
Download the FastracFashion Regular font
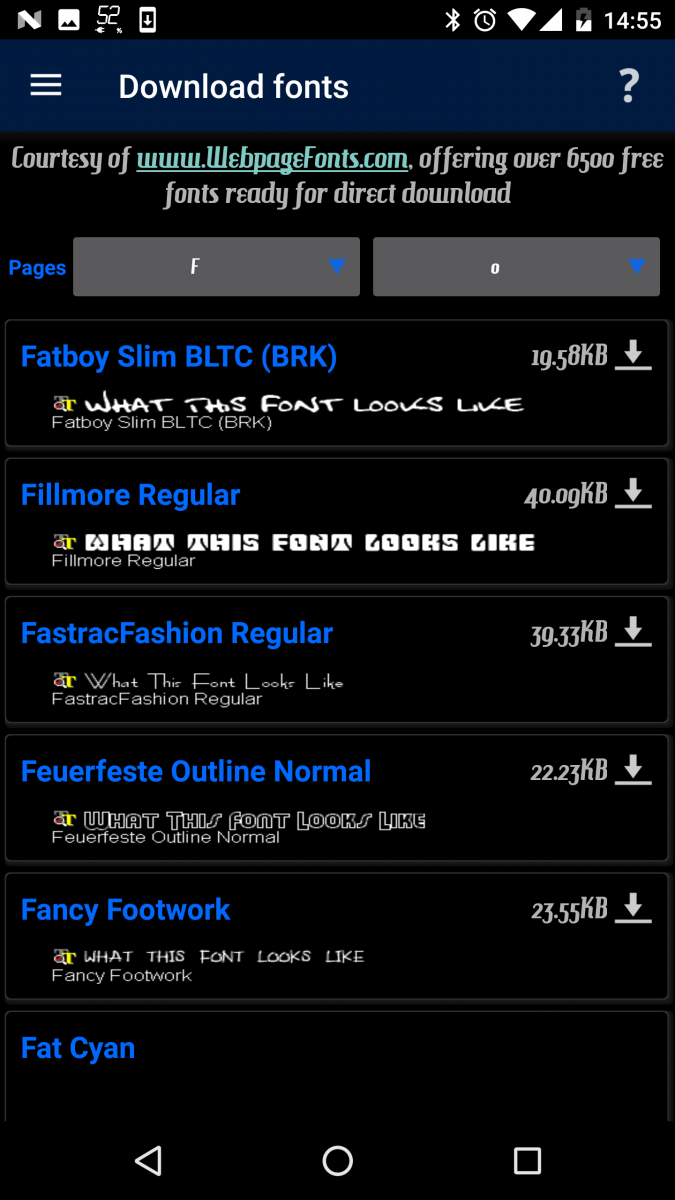[x=633, y=631]
